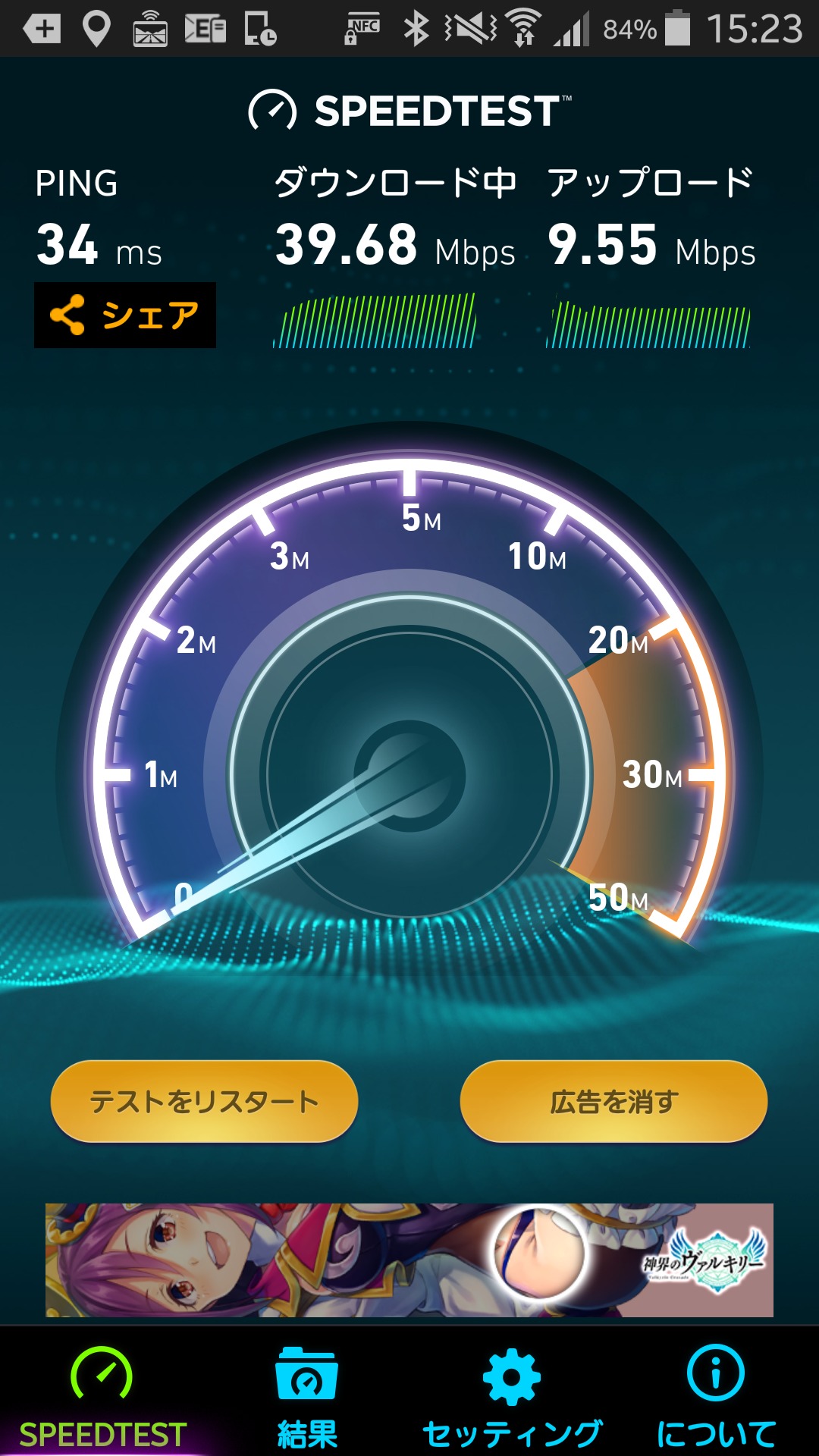
Task: Open the 結果 results tab
Action: point(306,1395)
